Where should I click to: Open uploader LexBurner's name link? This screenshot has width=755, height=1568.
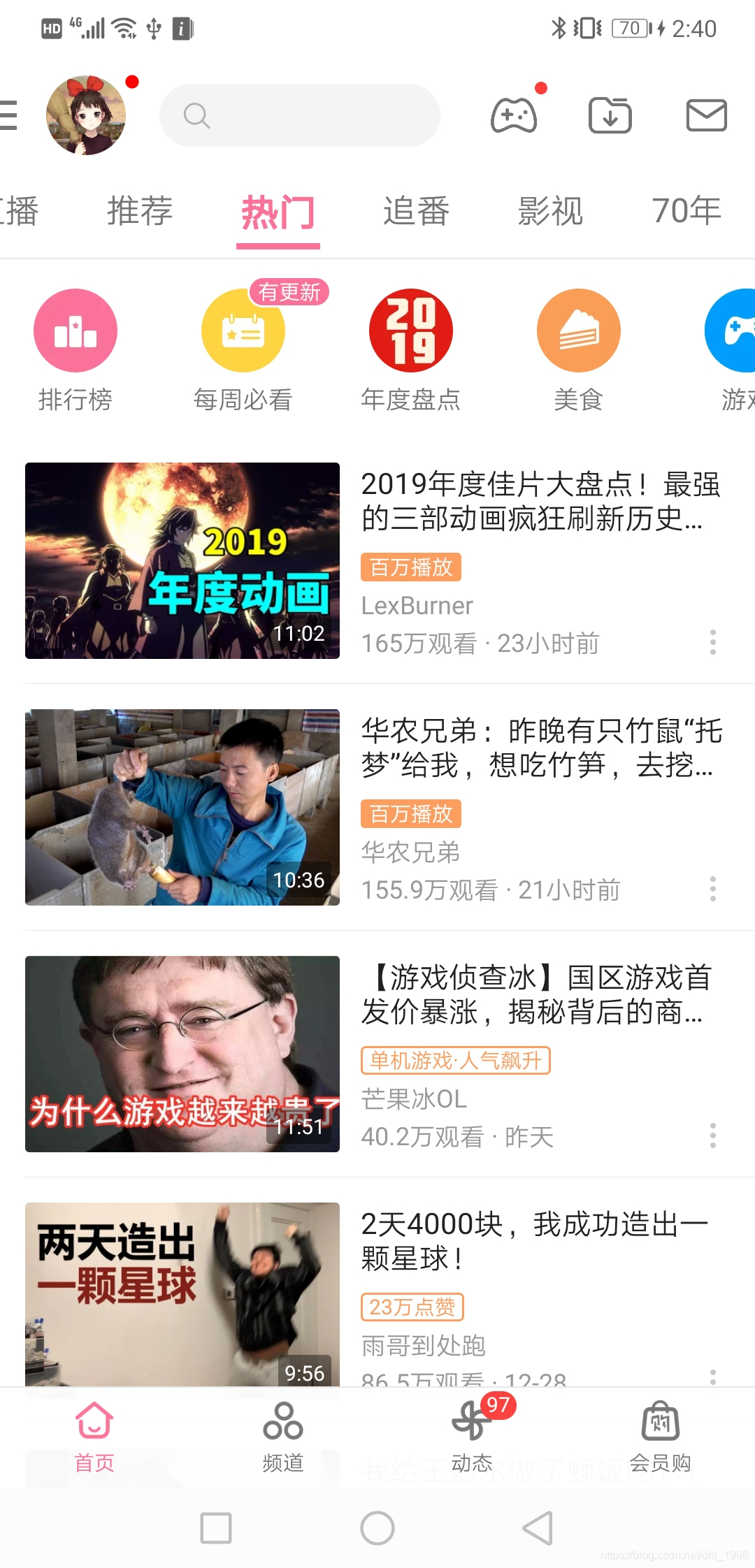pos(417,605)
